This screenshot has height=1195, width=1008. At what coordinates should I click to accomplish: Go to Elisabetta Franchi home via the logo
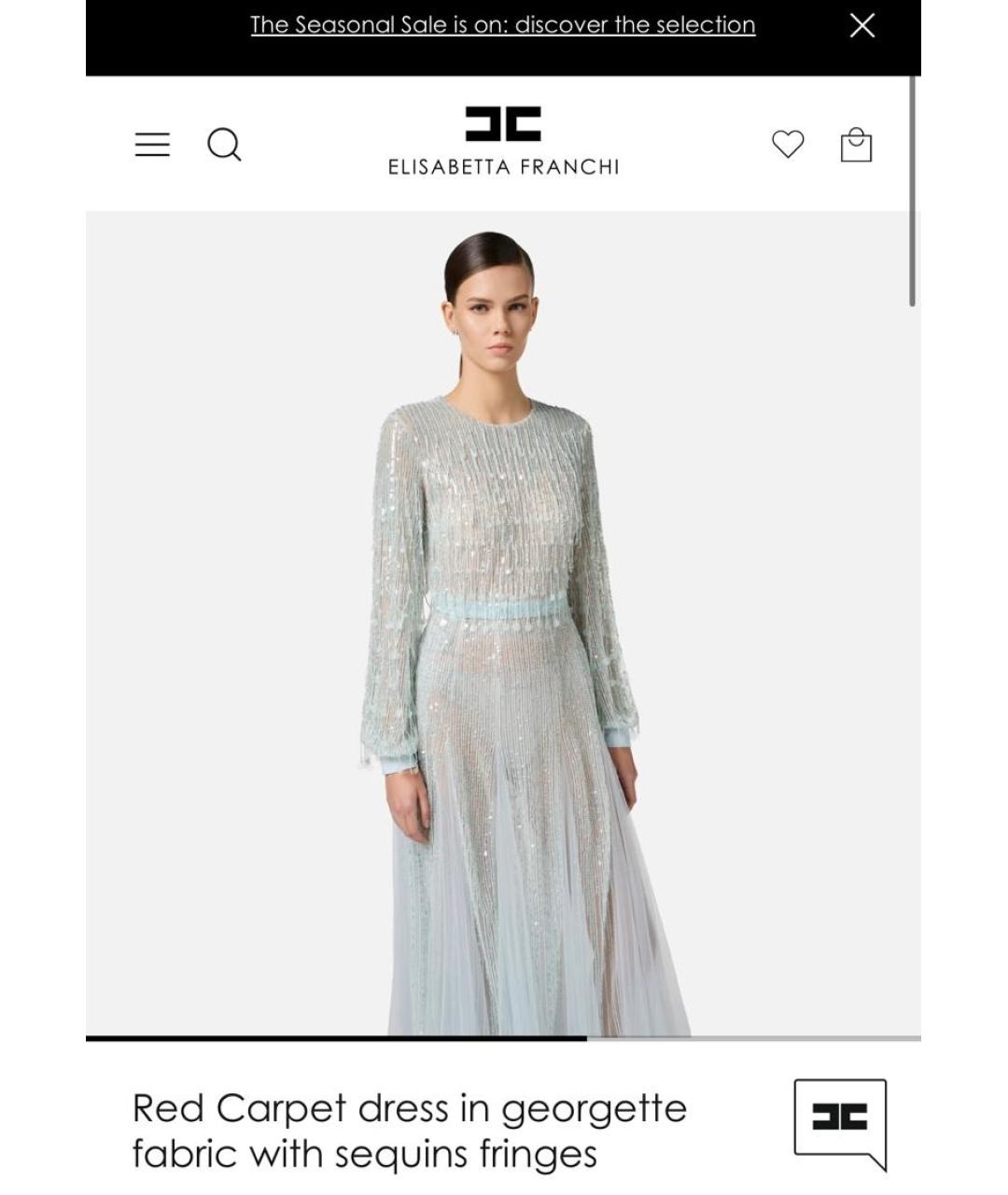pyautogui.click(x=503, y=141)
